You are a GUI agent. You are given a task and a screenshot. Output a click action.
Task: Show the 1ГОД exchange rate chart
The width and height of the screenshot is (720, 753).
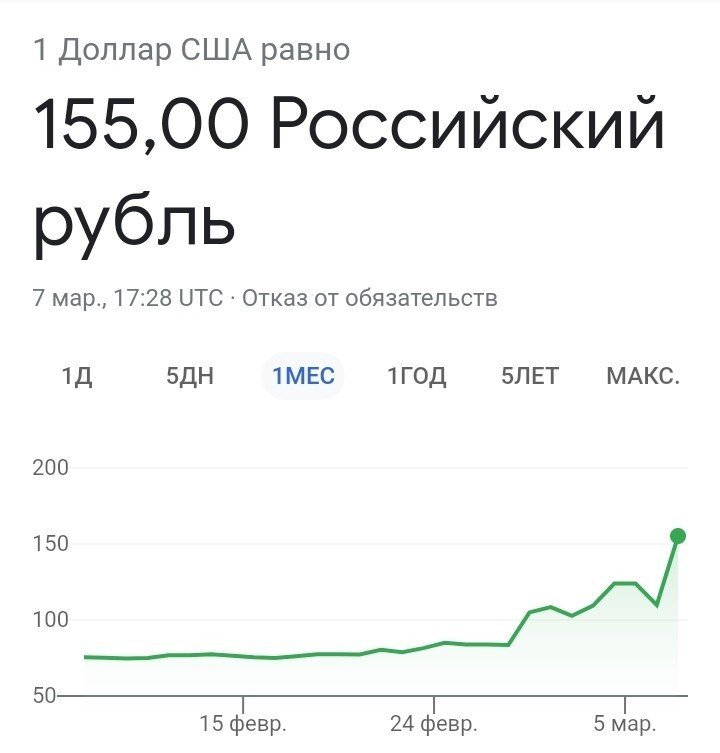pyautogui.click(x=416, y=376)
